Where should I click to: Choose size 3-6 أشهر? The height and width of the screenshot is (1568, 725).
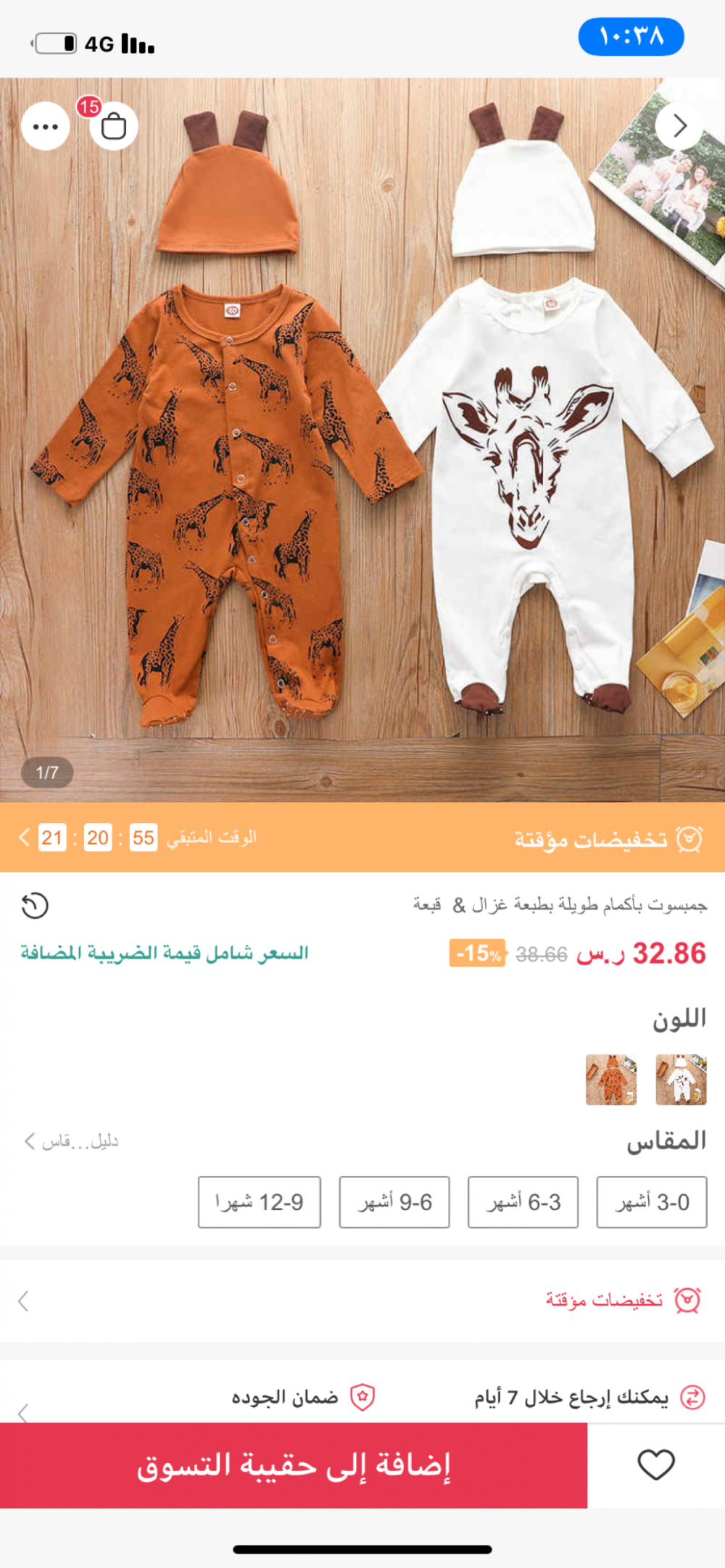(523, 1202)
